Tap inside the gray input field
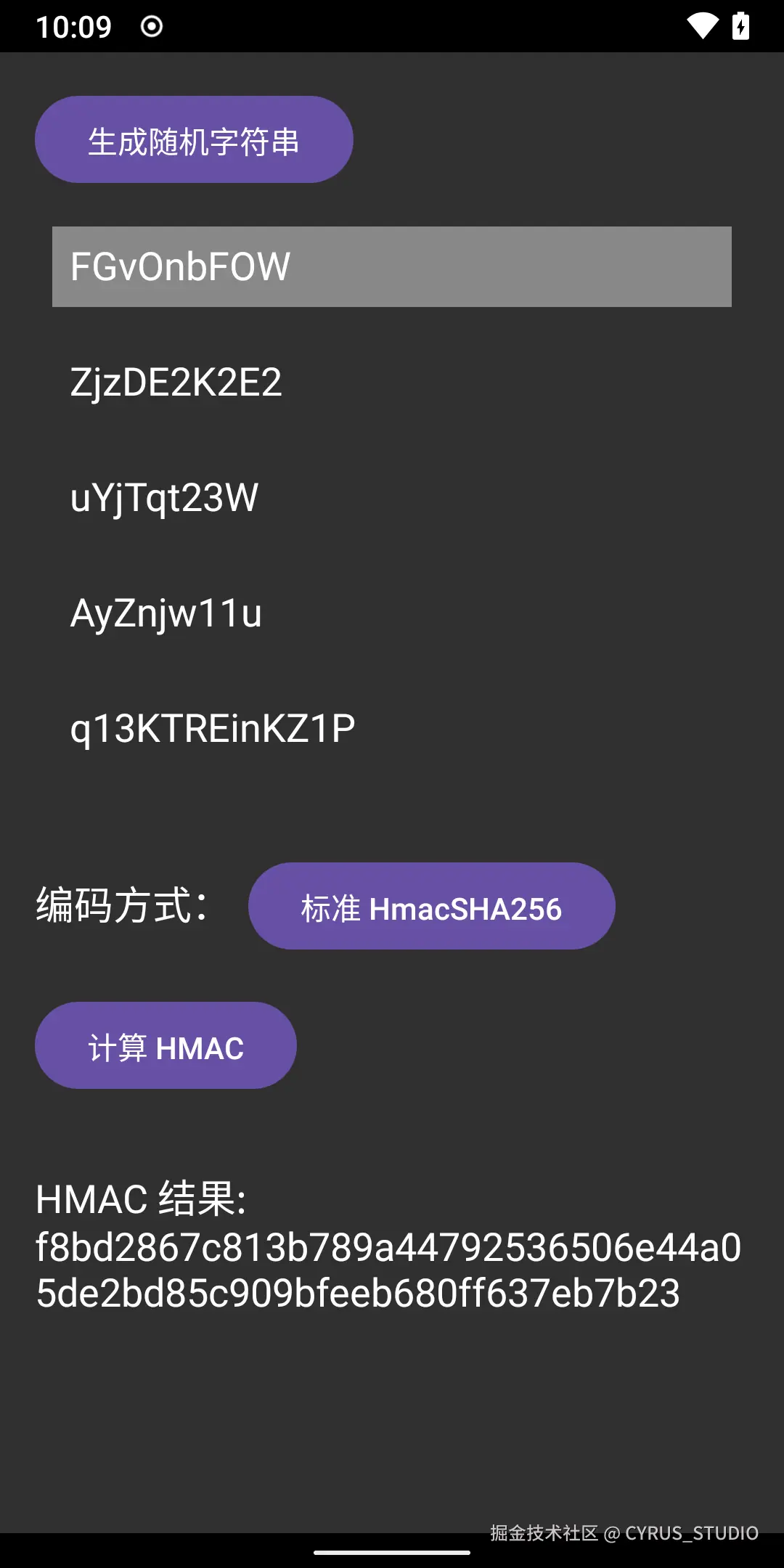This screenshot has height=1568, width=784. (x=392, y=266)
